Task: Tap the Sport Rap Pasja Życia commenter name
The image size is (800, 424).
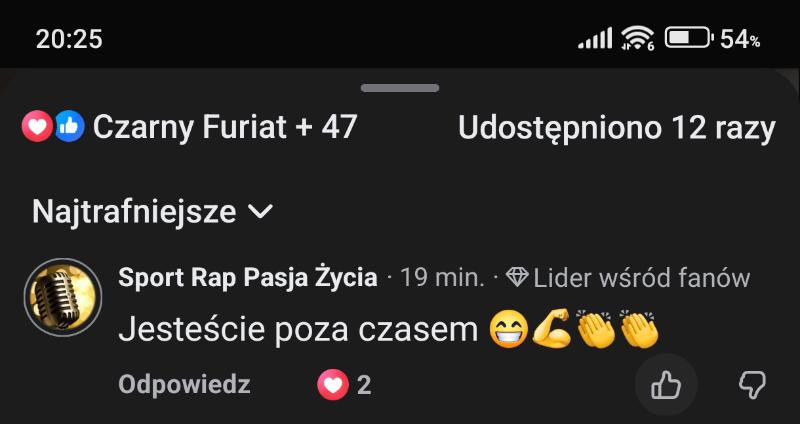Action: (247, 277)
